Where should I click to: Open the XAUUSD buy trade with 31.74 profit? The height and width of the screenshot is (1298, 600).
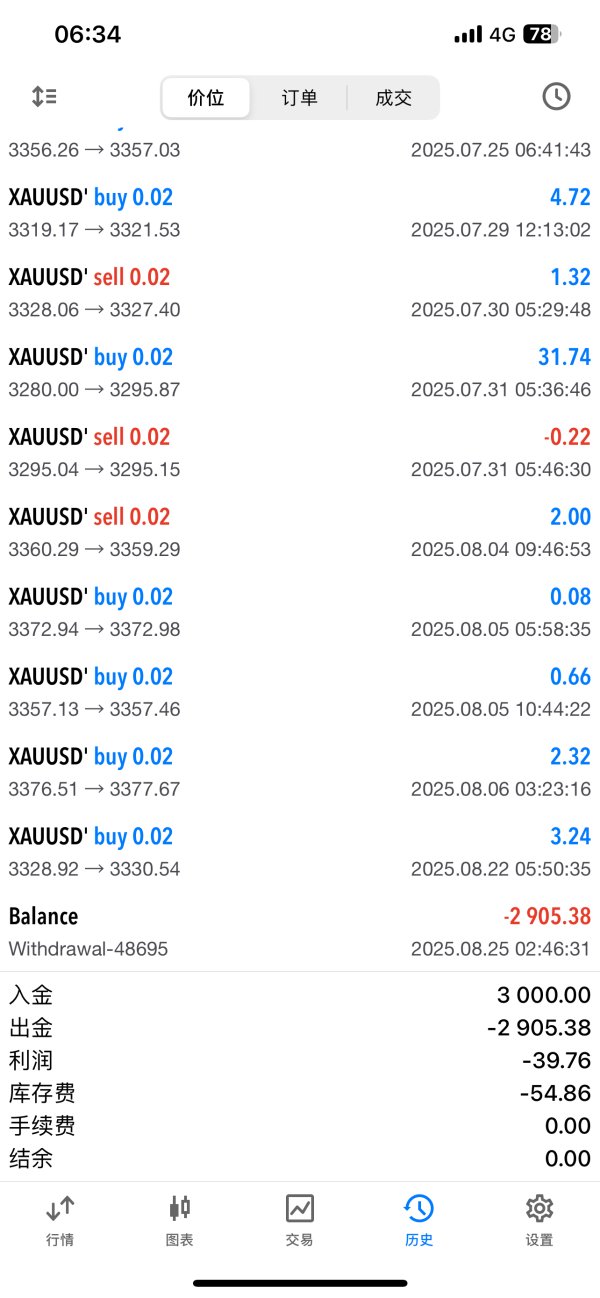(300, 372)
